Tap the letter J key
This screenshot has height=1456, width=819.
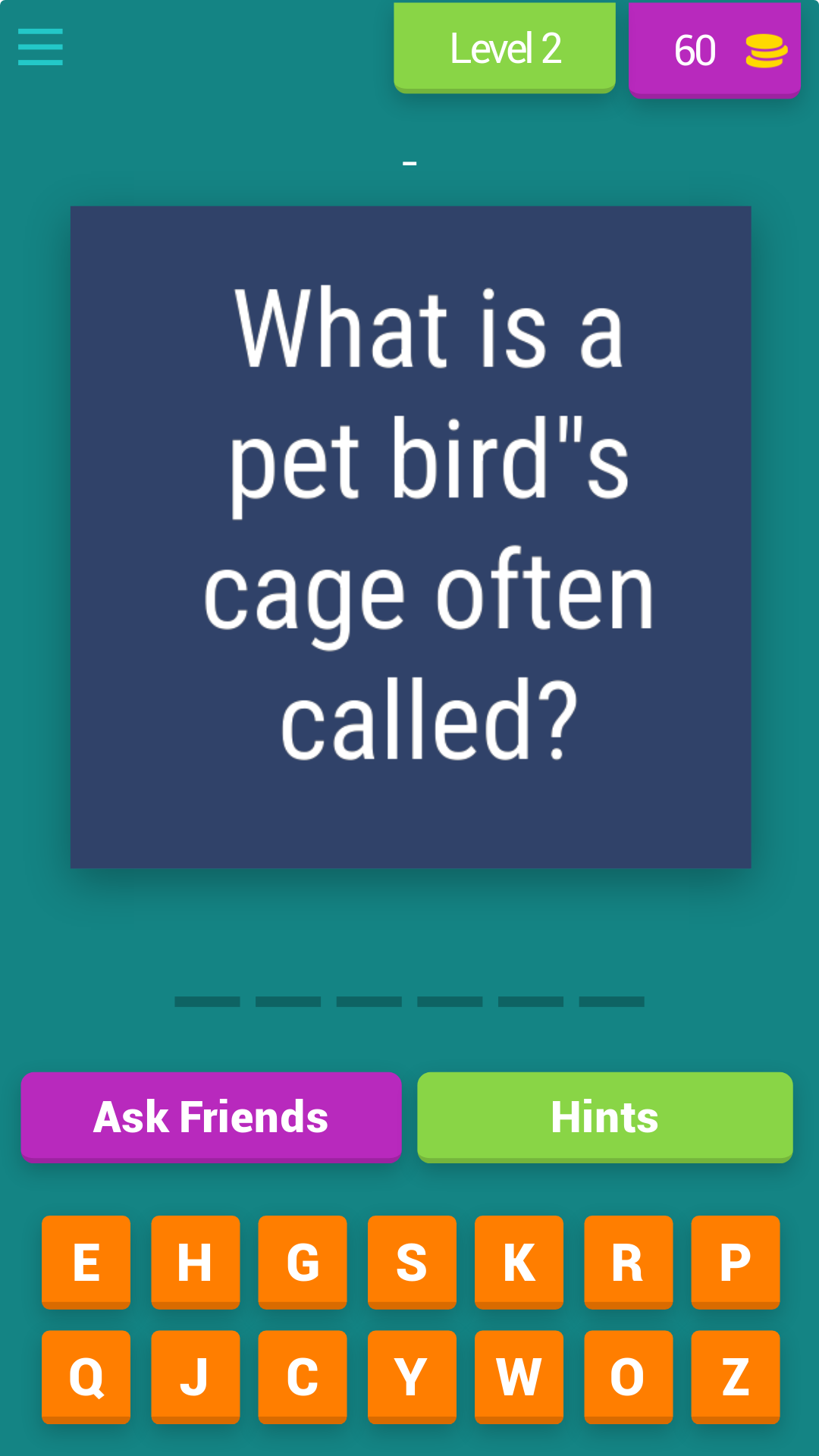(x=195, y=1376)
